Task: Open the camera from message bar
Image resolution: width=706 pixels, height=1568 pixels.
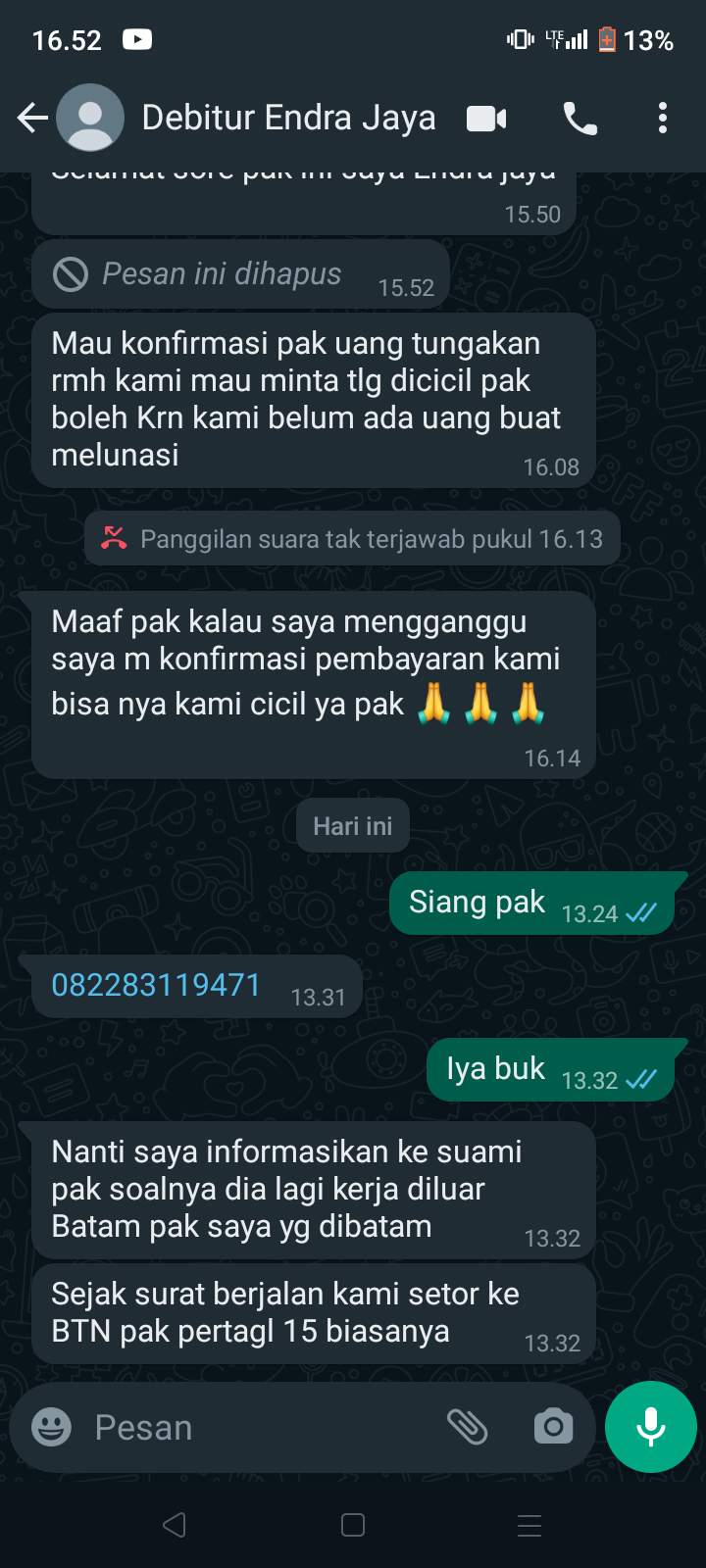Action: pos(553,1427)
